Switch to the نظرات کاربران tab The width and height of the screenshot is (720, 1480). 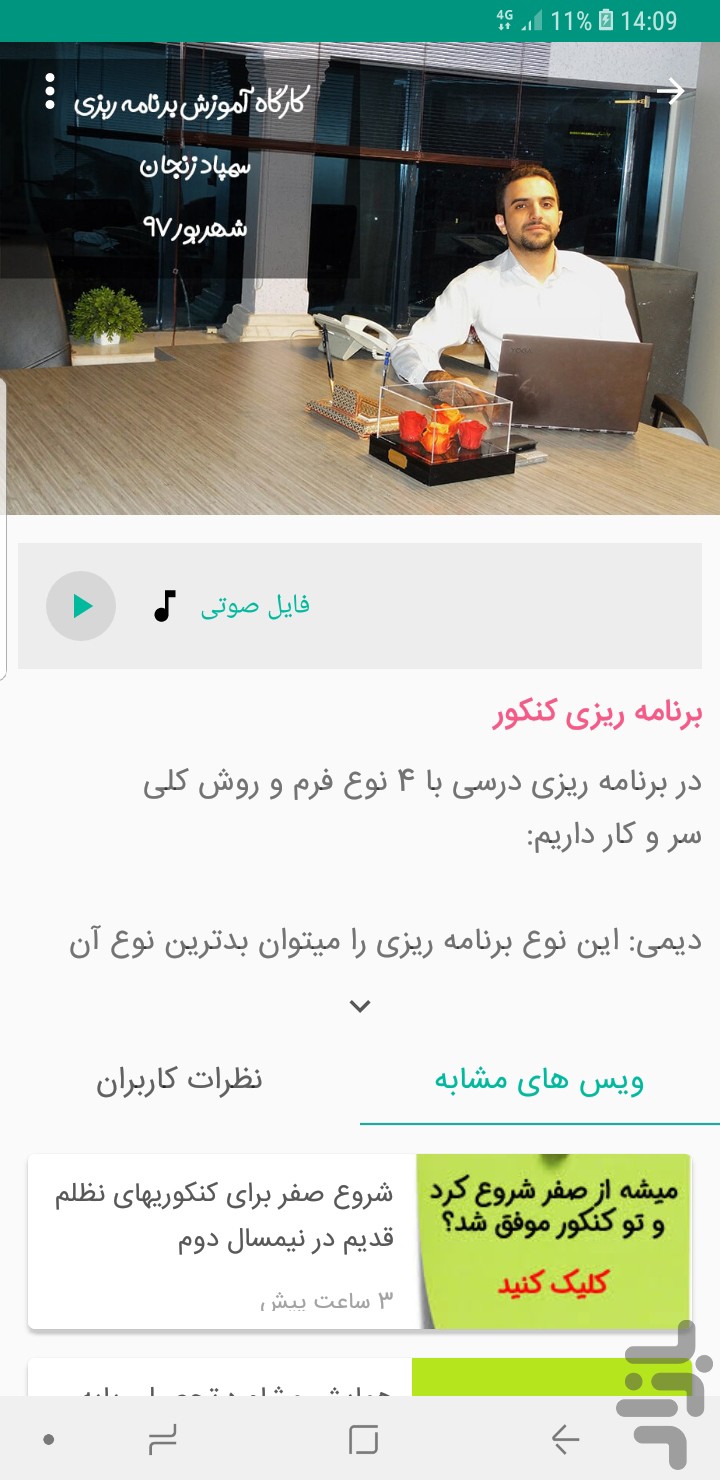coord(179,1081)
